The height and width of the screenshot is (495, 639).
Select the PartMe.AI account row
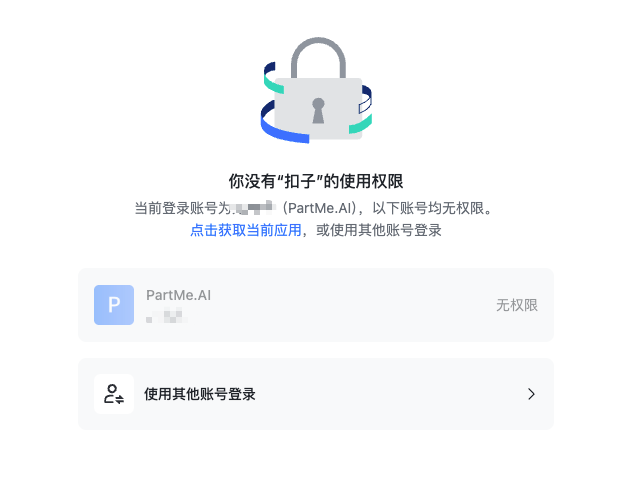click(x=315, y=305)
